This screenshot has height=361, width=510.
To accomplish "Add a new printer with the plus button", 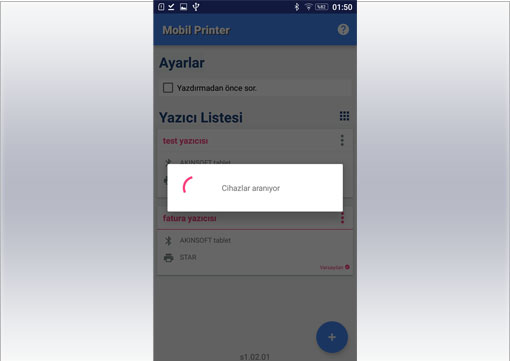I will (x=332, y=337).
